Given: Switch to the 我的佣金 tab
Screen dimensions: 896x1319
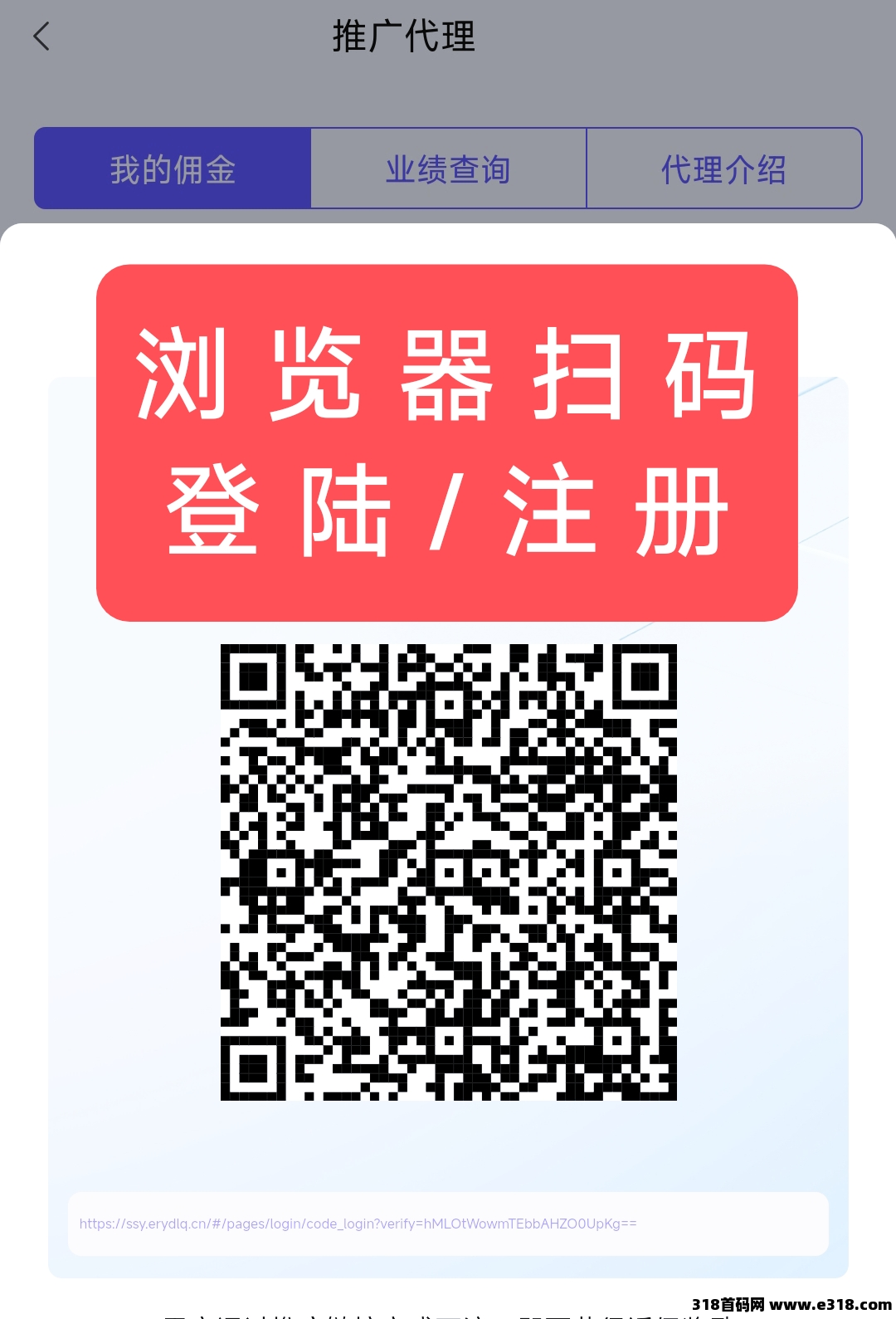Looking at the screenshot, I should [x=173, y=169].
